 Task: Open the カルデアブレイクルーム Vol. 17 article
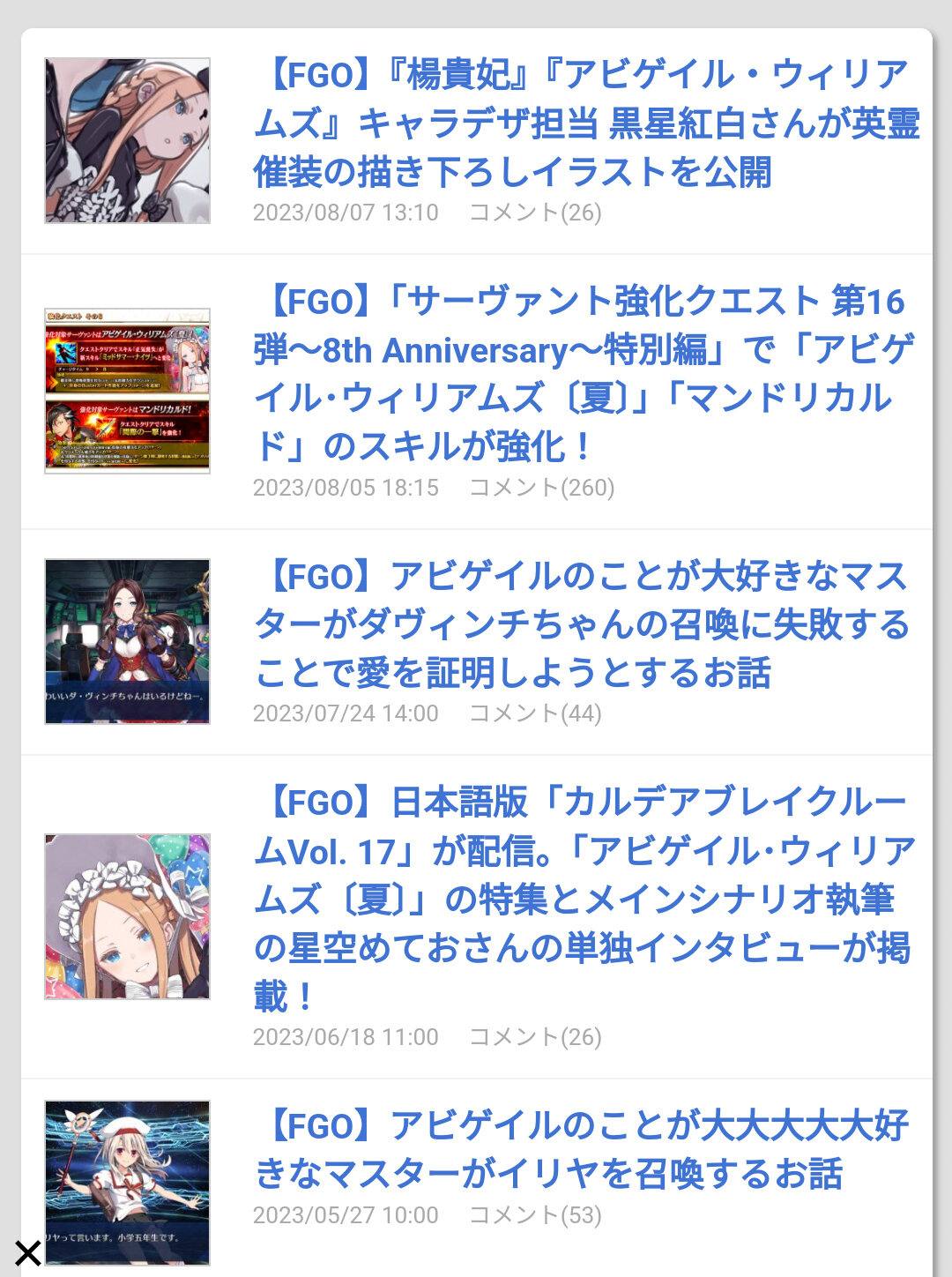[x=584, y=898]
